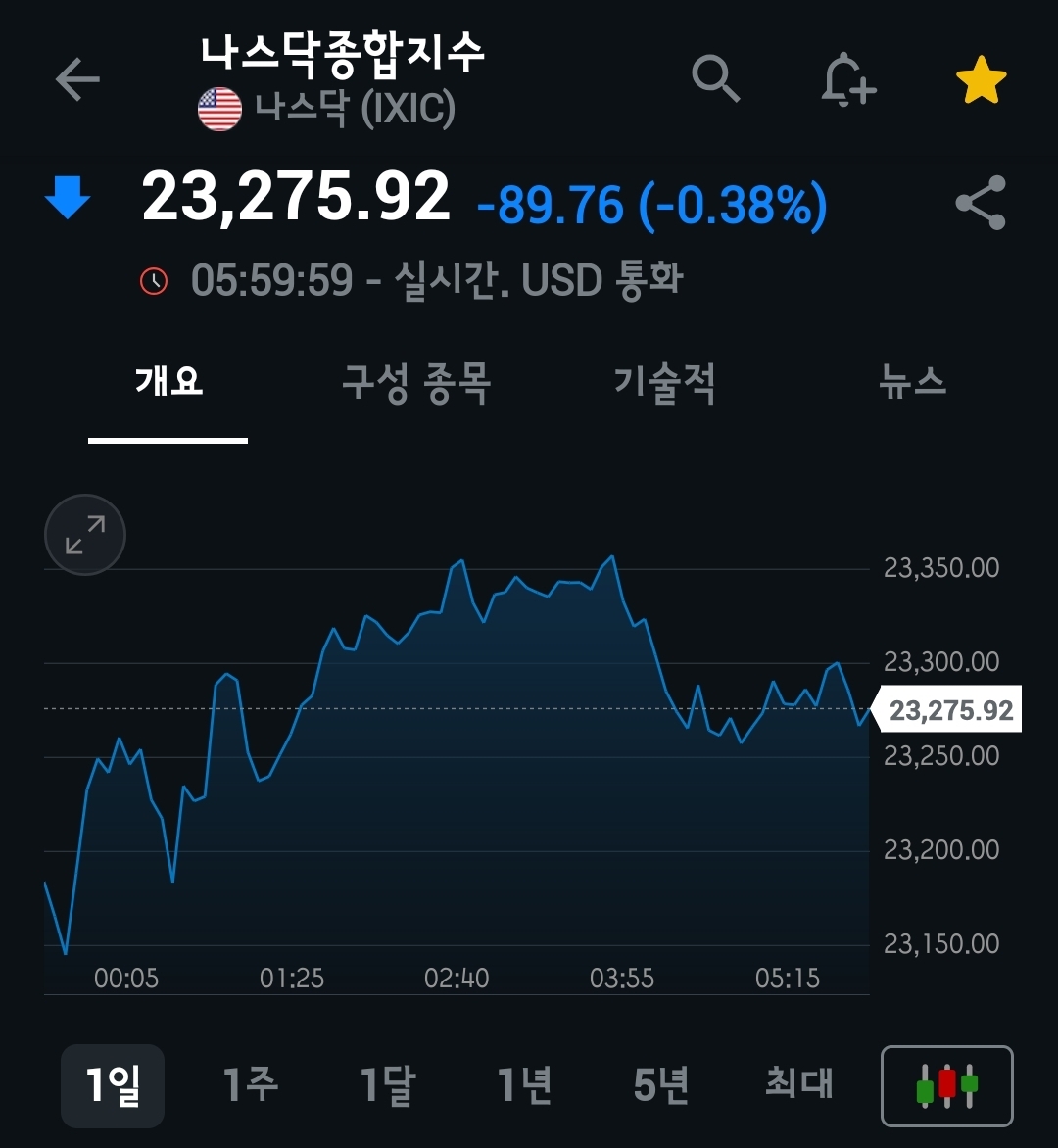Switch to candlestick chart view

point(946,1086)
